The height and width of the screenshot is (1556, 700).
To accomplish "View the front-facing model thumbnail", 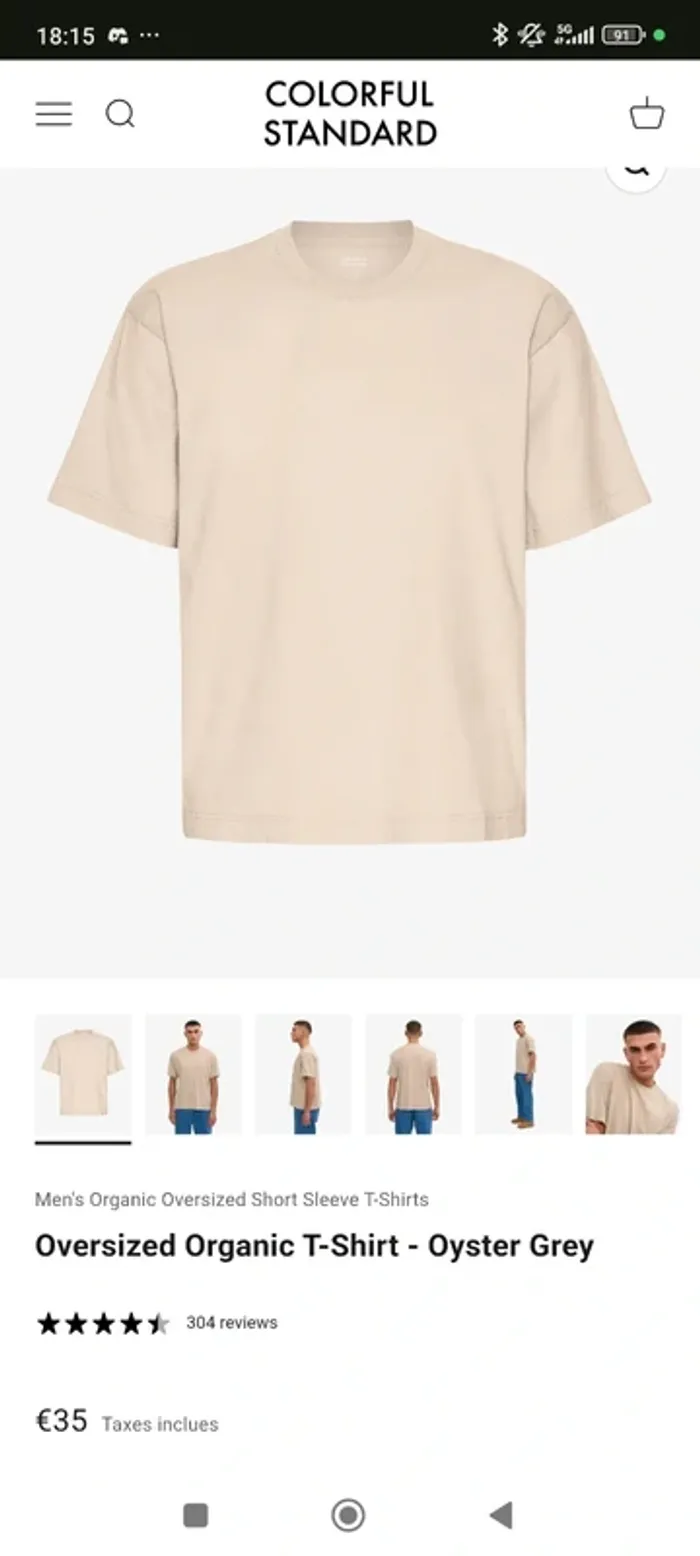I will pos(193,1075).
